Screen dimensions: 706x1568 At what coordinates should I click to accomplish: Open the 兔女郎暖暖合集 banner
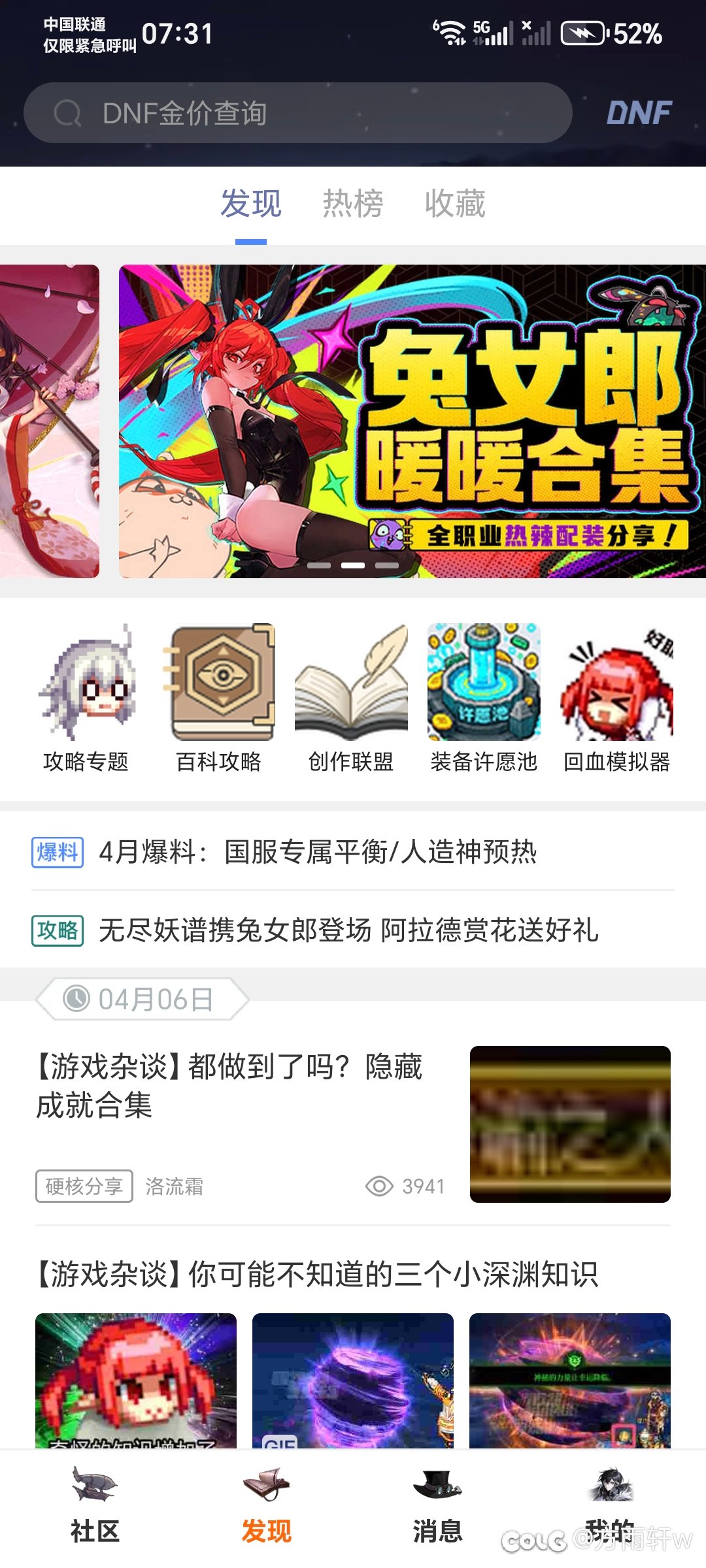[x=412, y=421]
